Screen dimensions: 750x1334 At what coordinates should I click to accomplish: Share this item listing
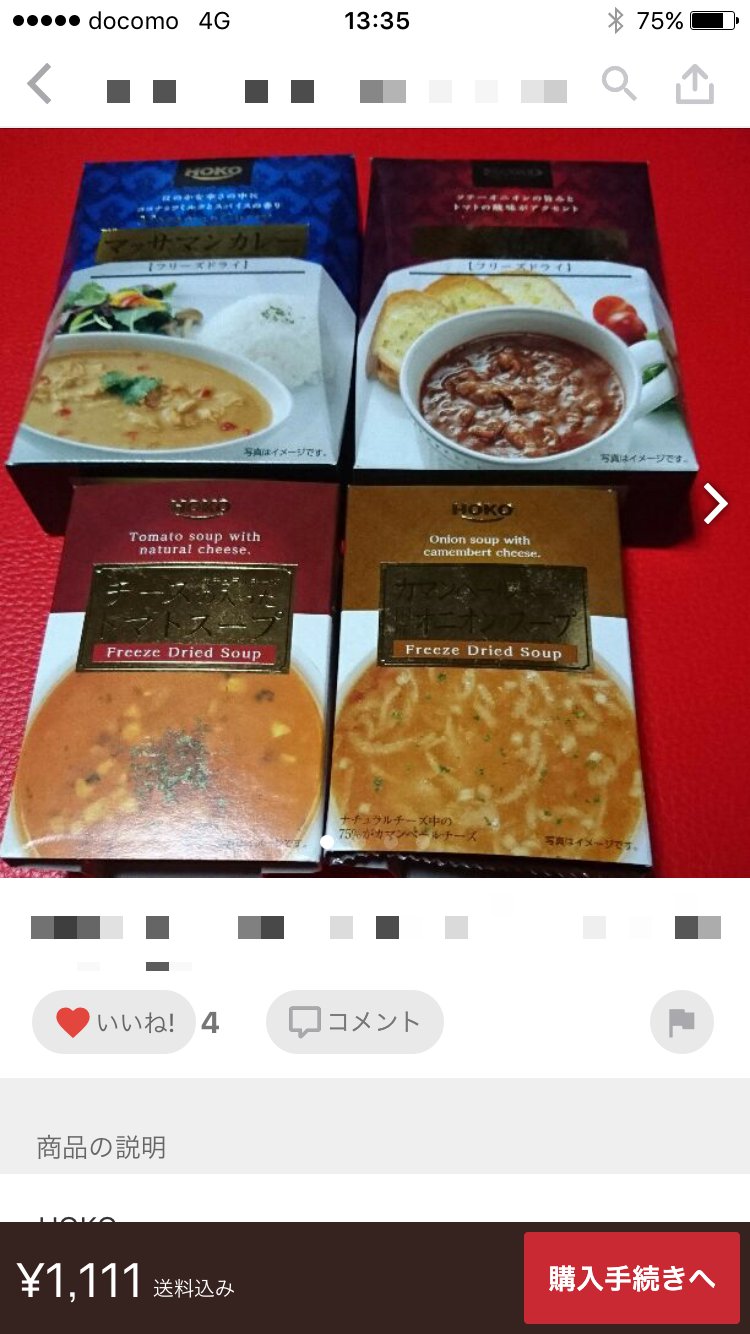695,85
